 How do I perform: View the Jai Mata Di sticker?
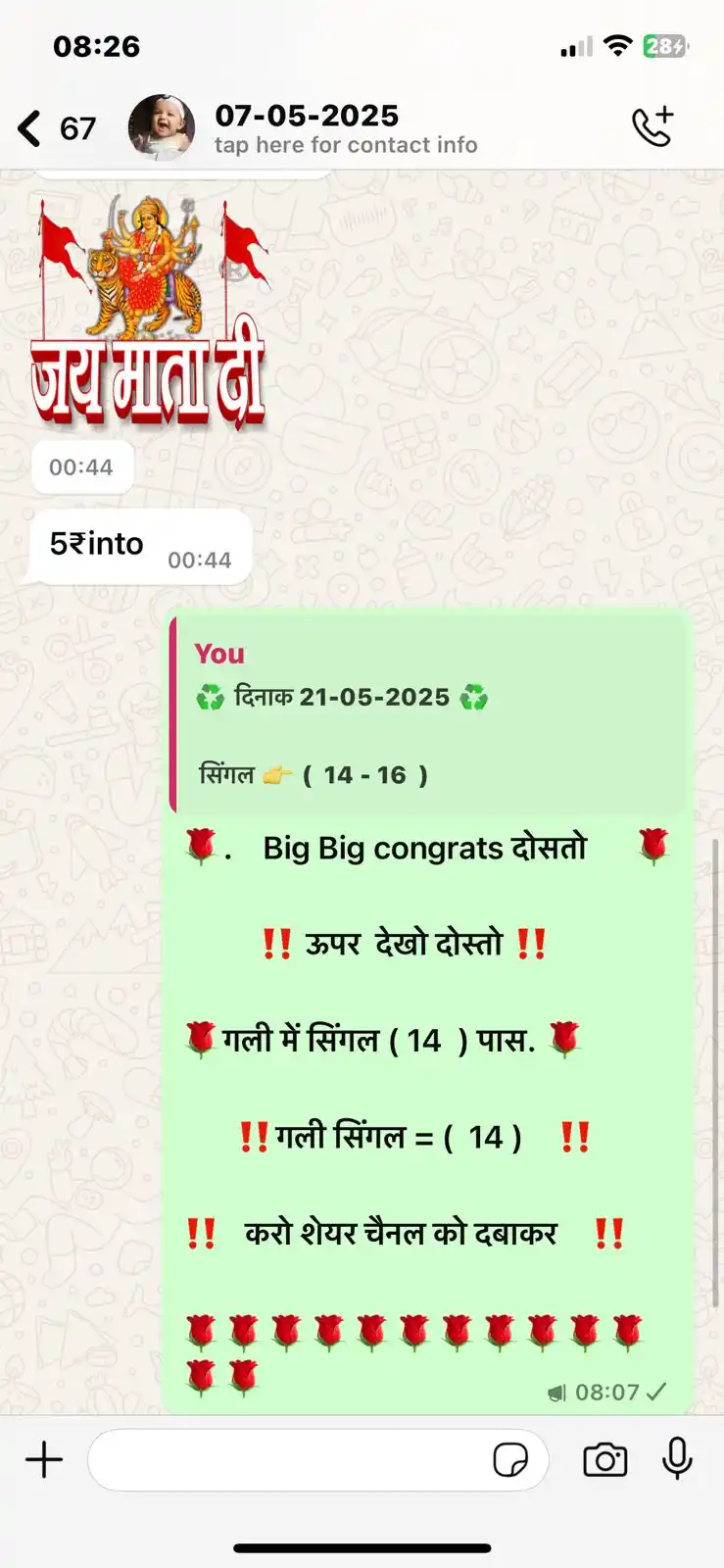[148, 312]
